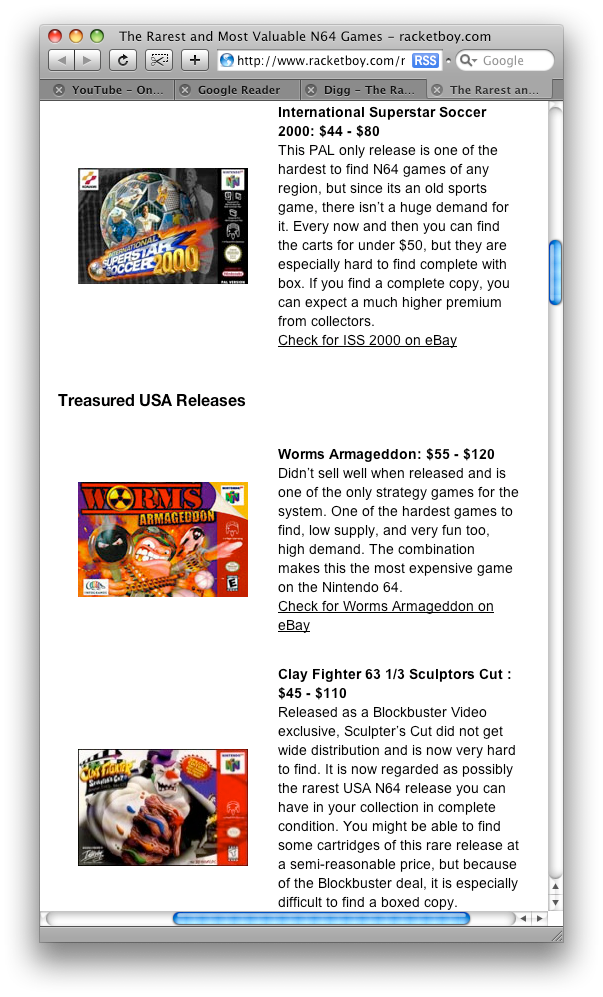Close the Google Reader tab
Viewport: 603px width, 997px height.
184,90
